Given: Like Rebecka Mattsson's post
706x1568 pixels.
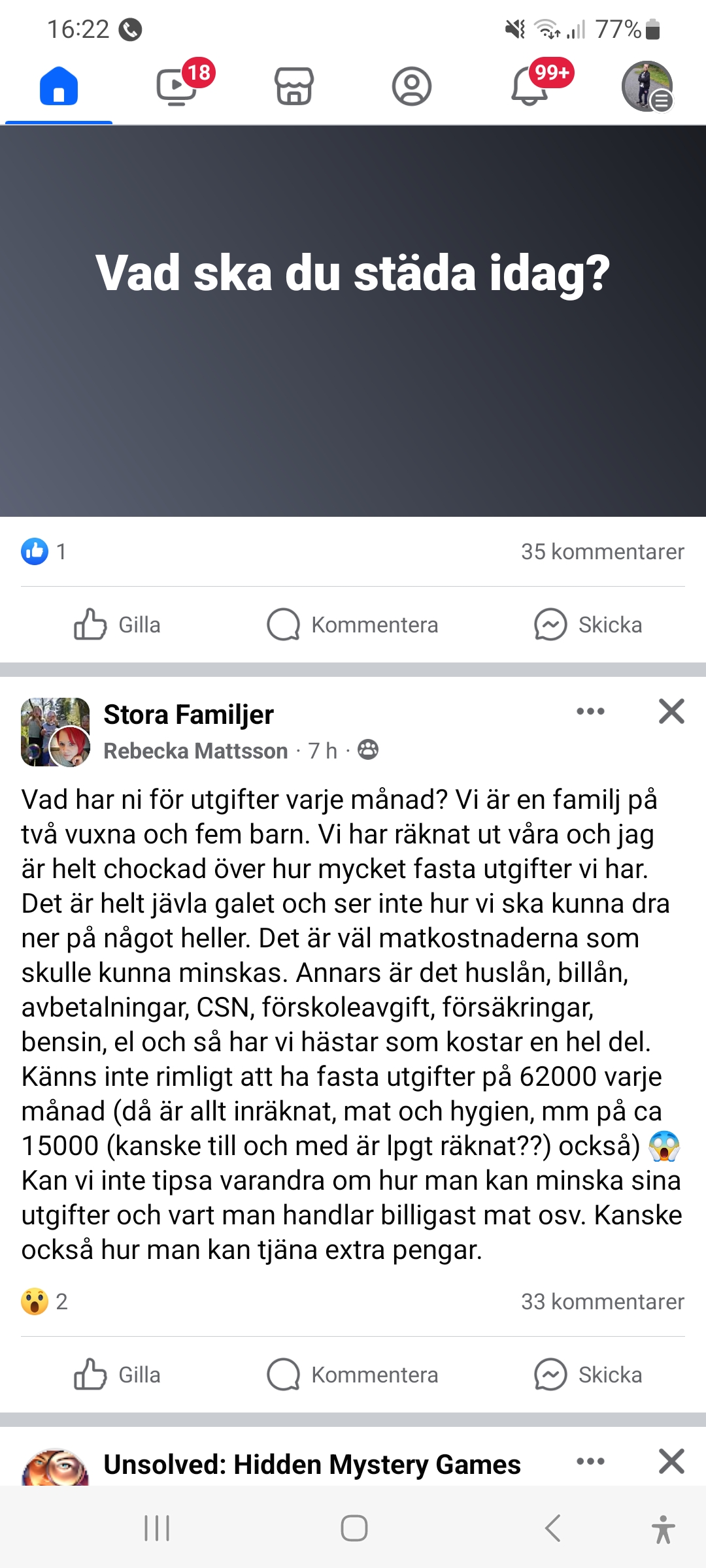Looking at the screenshot, I should click(x=118, y=1375).
